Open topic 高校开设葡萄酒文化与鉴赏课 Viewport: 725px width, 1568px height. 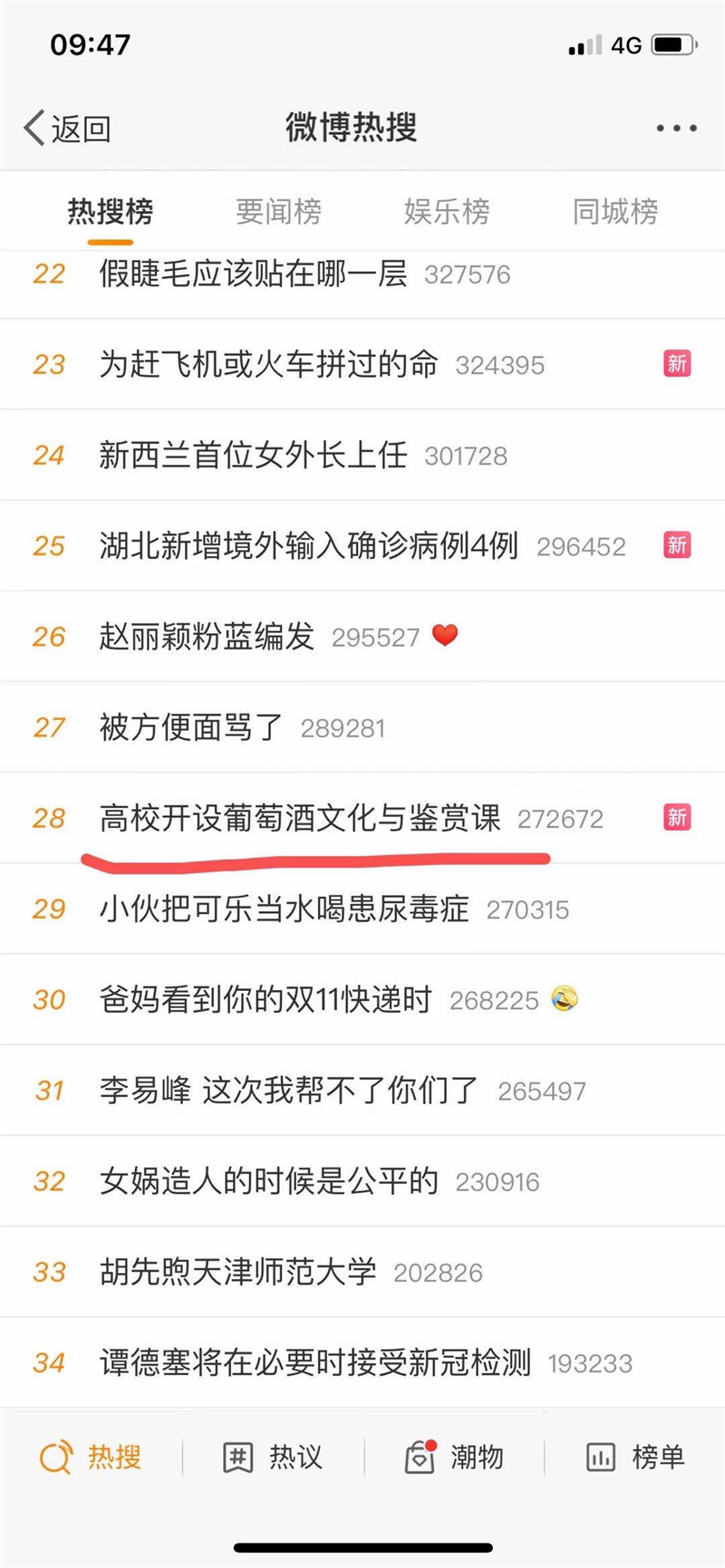point(362,818)
